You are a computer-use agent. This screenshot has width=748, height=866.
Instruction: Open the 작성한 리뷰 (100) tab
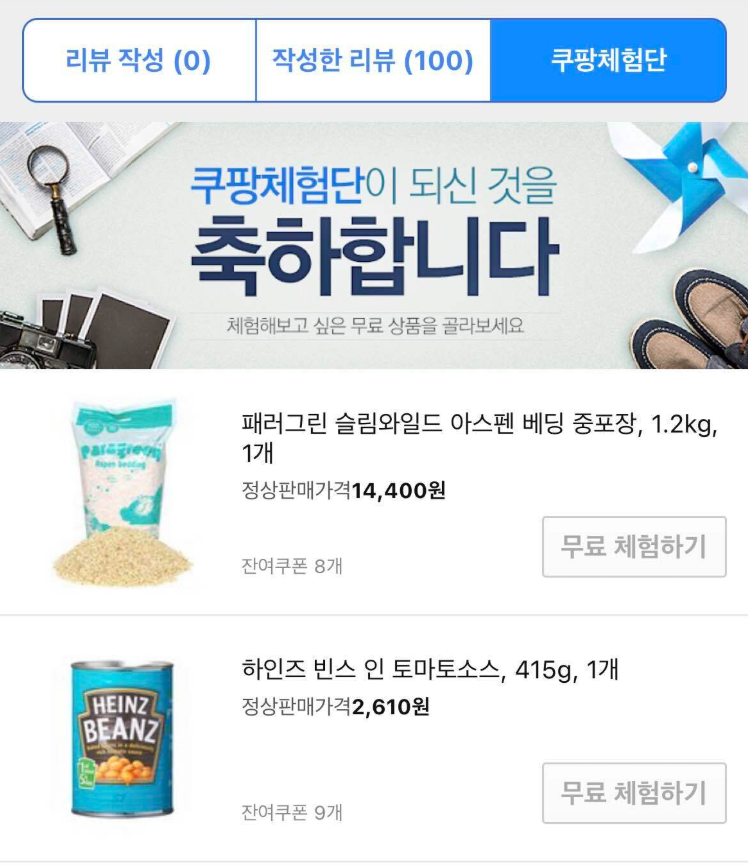(x=372, y=59)
